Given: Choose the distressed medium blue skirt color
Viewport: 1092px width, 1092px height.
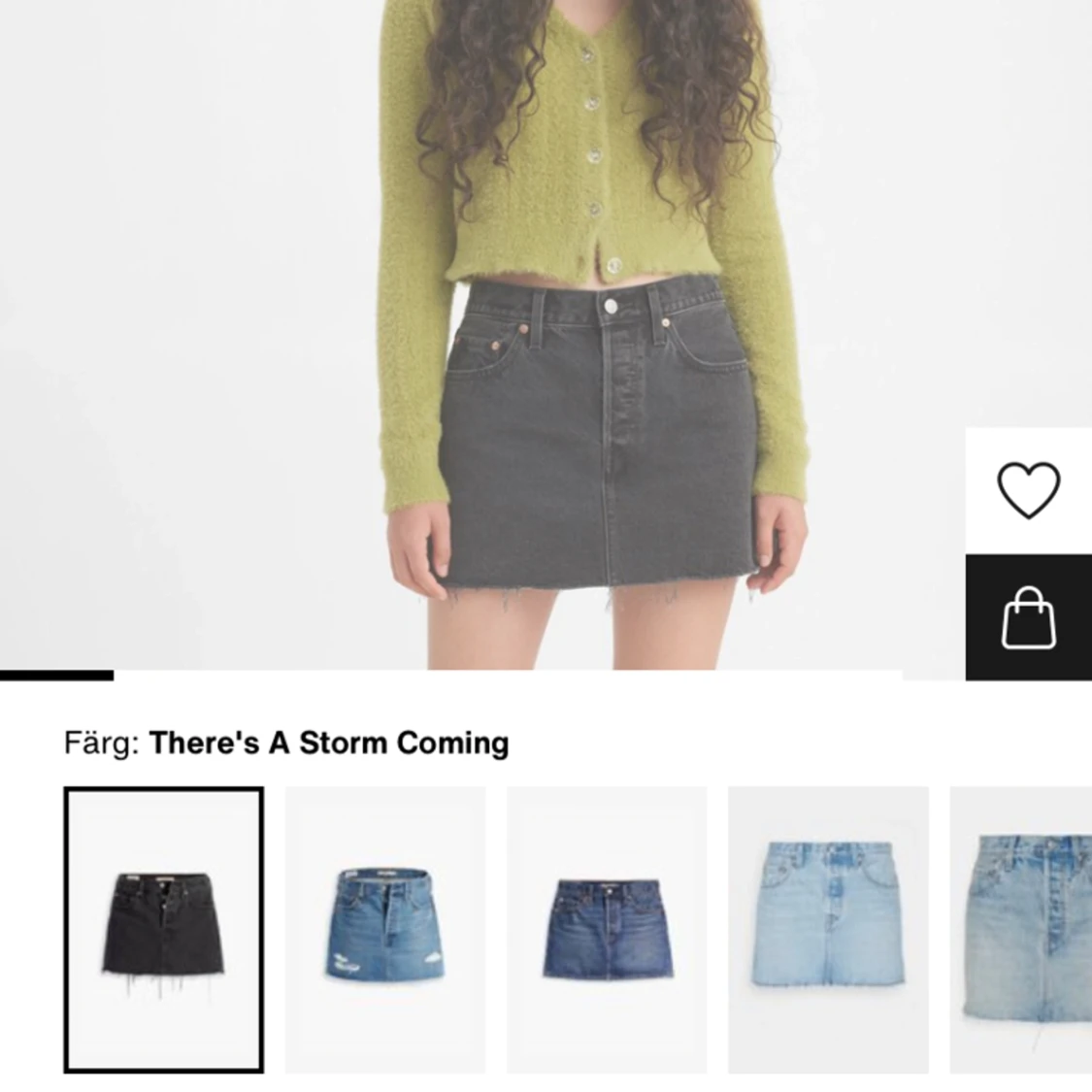Looking at the screenshot, I should pyautogui.click(x=385, y=929).
